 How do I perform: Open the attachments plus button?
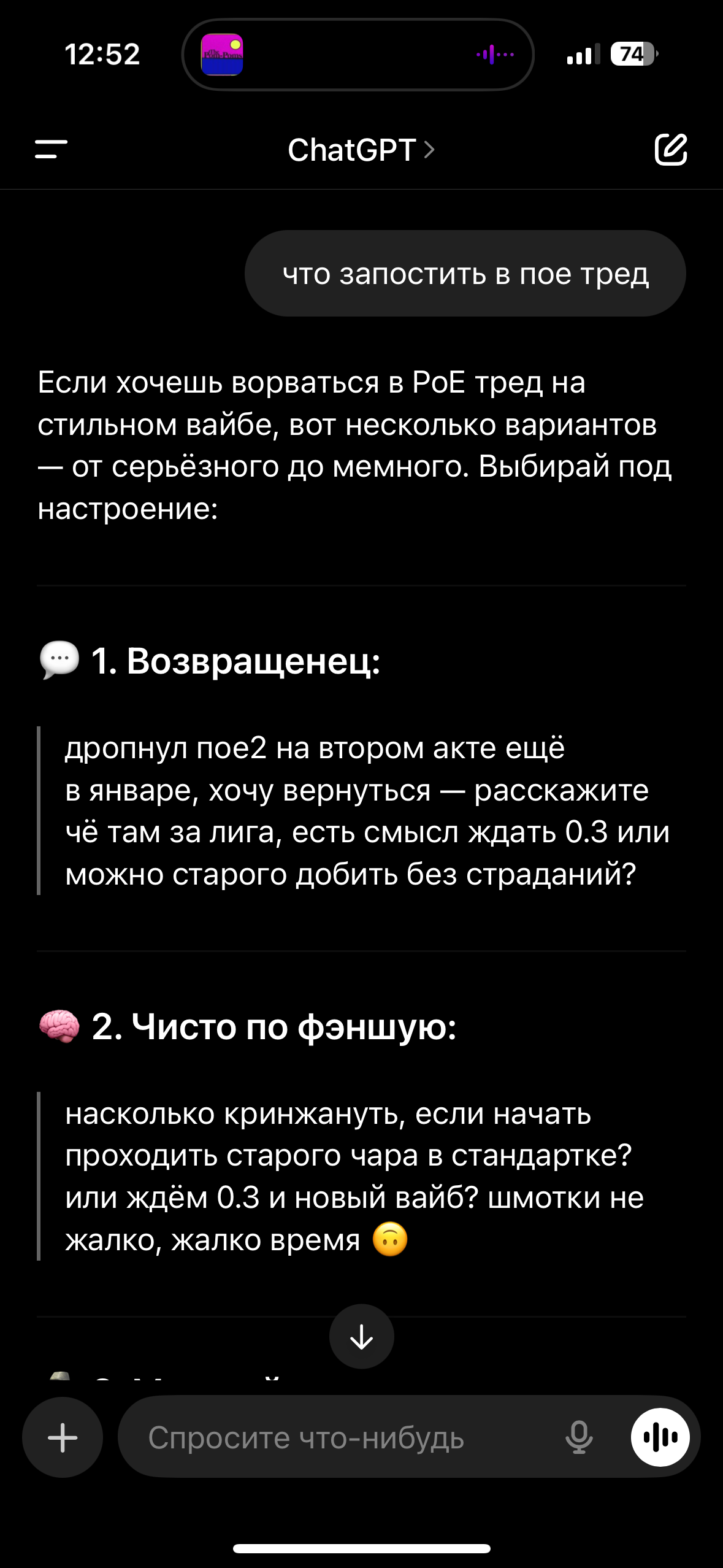coord(63,1437)
